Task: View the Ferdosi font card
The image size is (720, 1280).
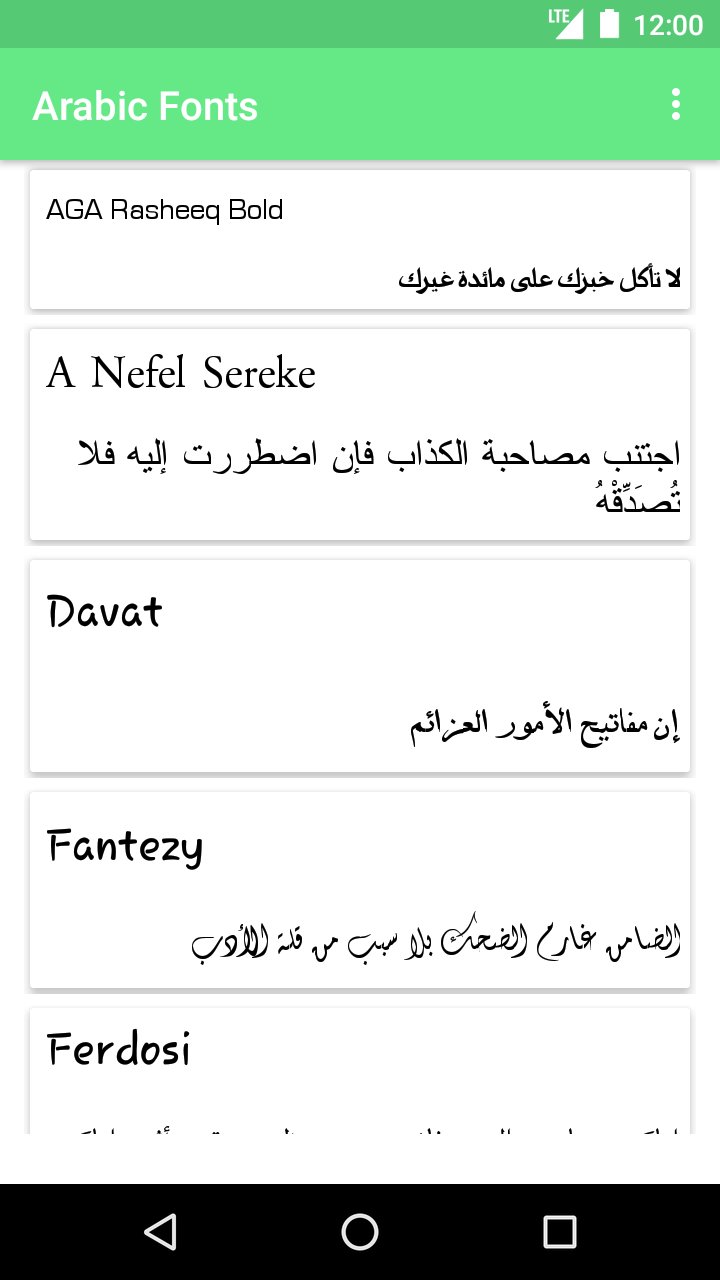Action: 360,1072
